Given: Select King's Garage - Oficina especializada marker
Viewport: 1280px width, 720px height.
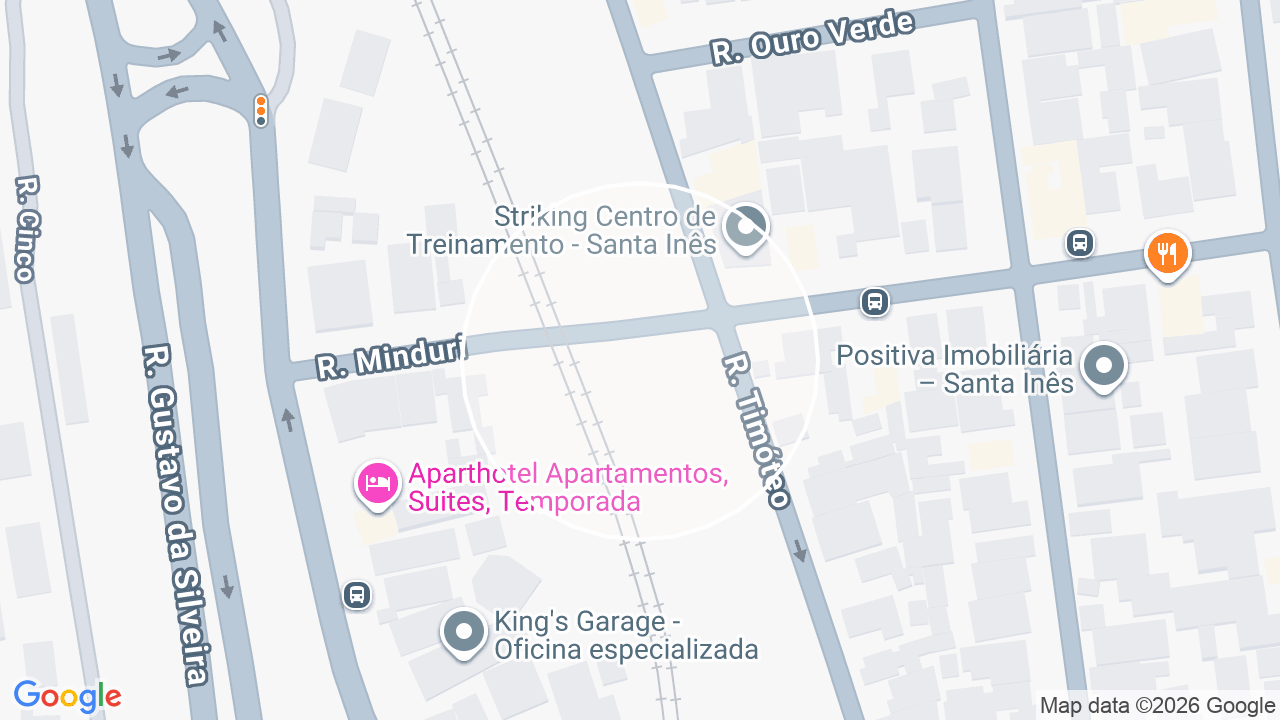Looking at the screenshot, I should [464, 634].
